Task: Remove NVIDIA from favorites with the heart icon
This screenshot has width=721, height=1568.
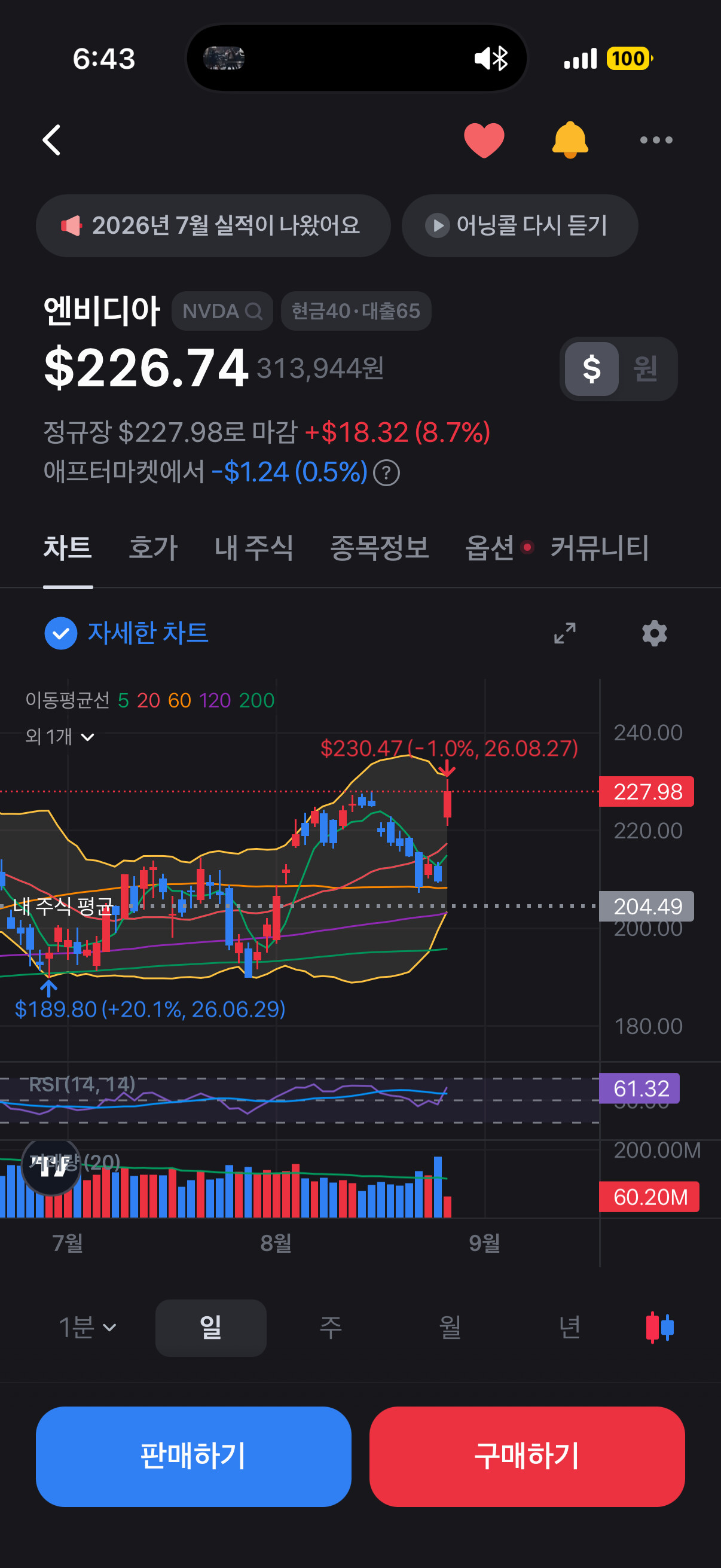Action: pyautogui.click(x=484, y=140)
